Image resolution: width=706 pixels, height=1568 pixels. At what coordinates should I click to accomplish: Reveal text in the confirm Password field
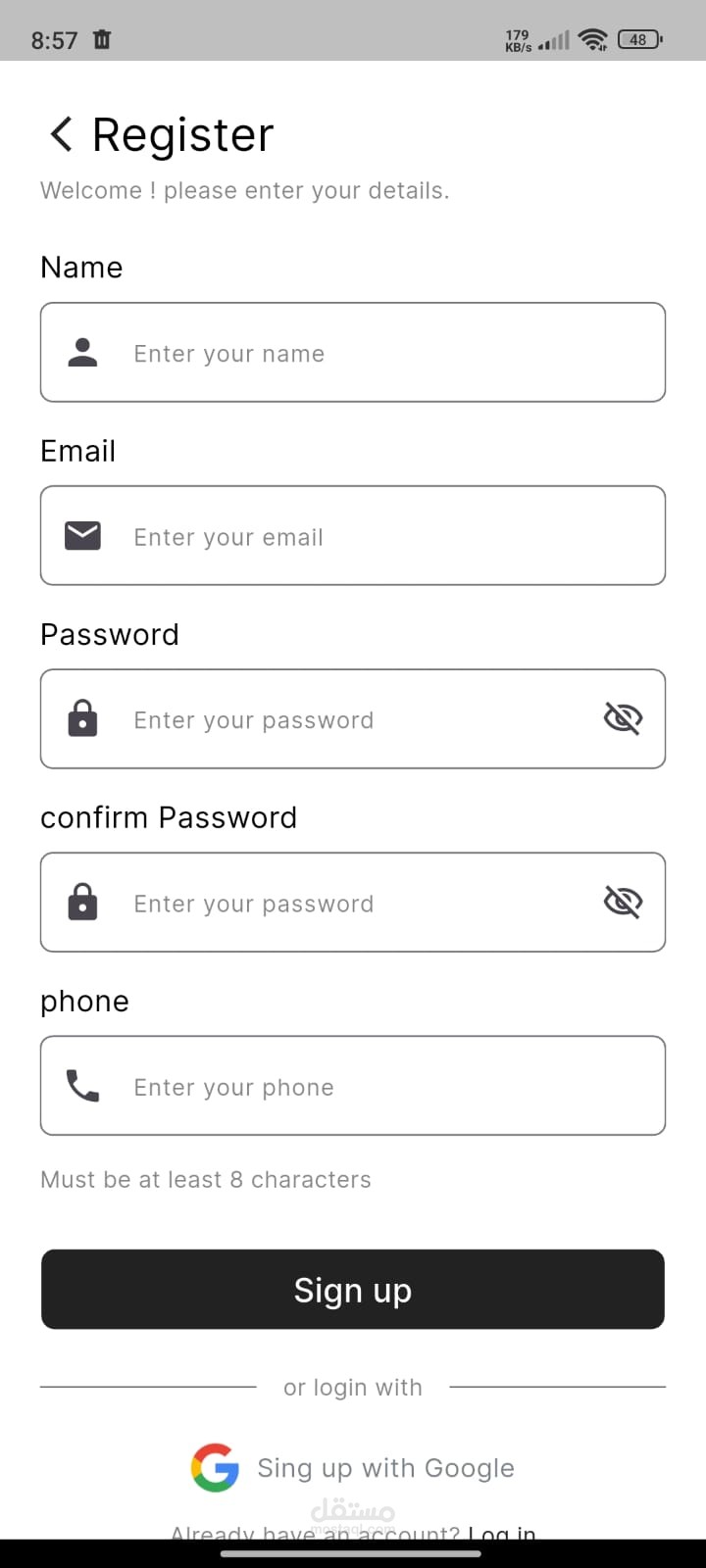pos(623,903)
